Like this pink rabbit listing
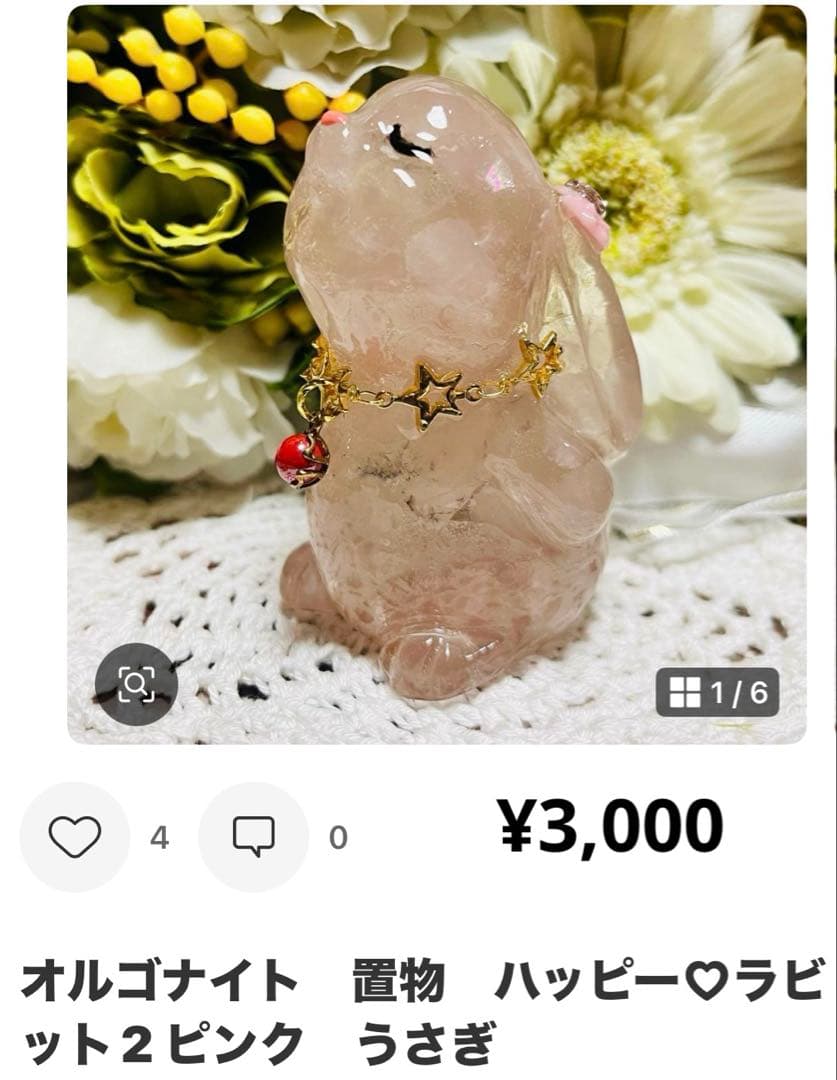 coord(75,837)
